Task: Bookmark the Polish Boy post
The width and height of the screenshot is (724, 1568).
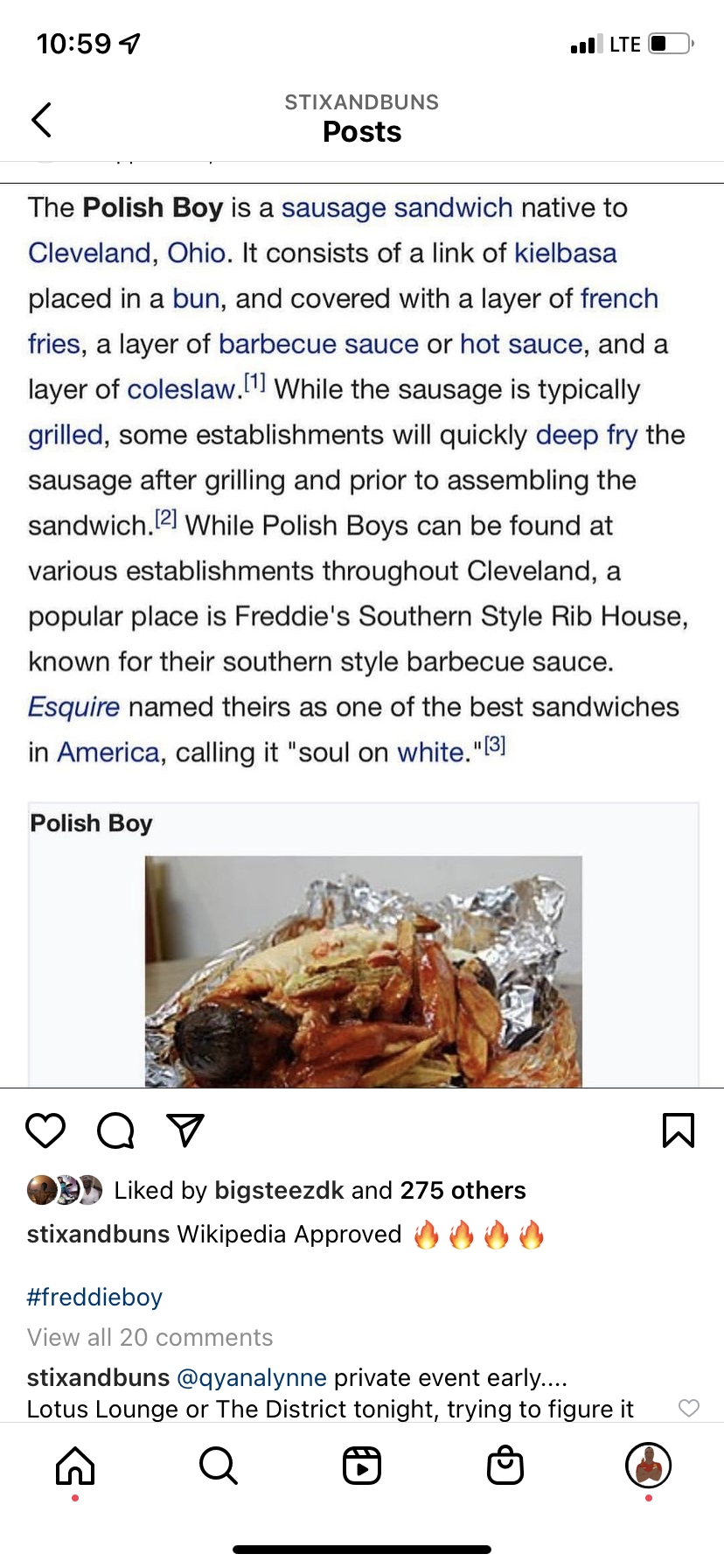Action: click(x=679, y=1130)
